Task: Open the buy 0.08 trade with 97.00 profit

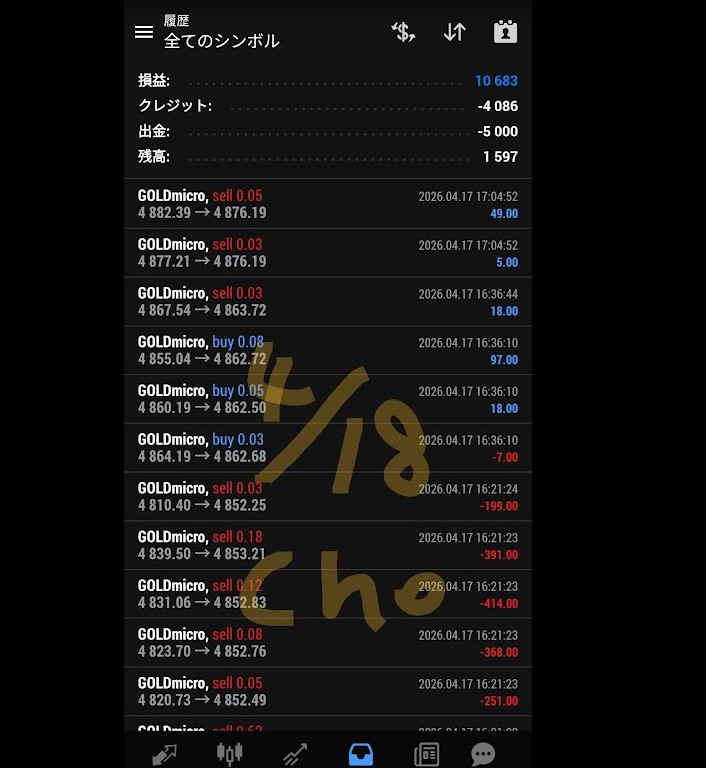Action: 328,350
